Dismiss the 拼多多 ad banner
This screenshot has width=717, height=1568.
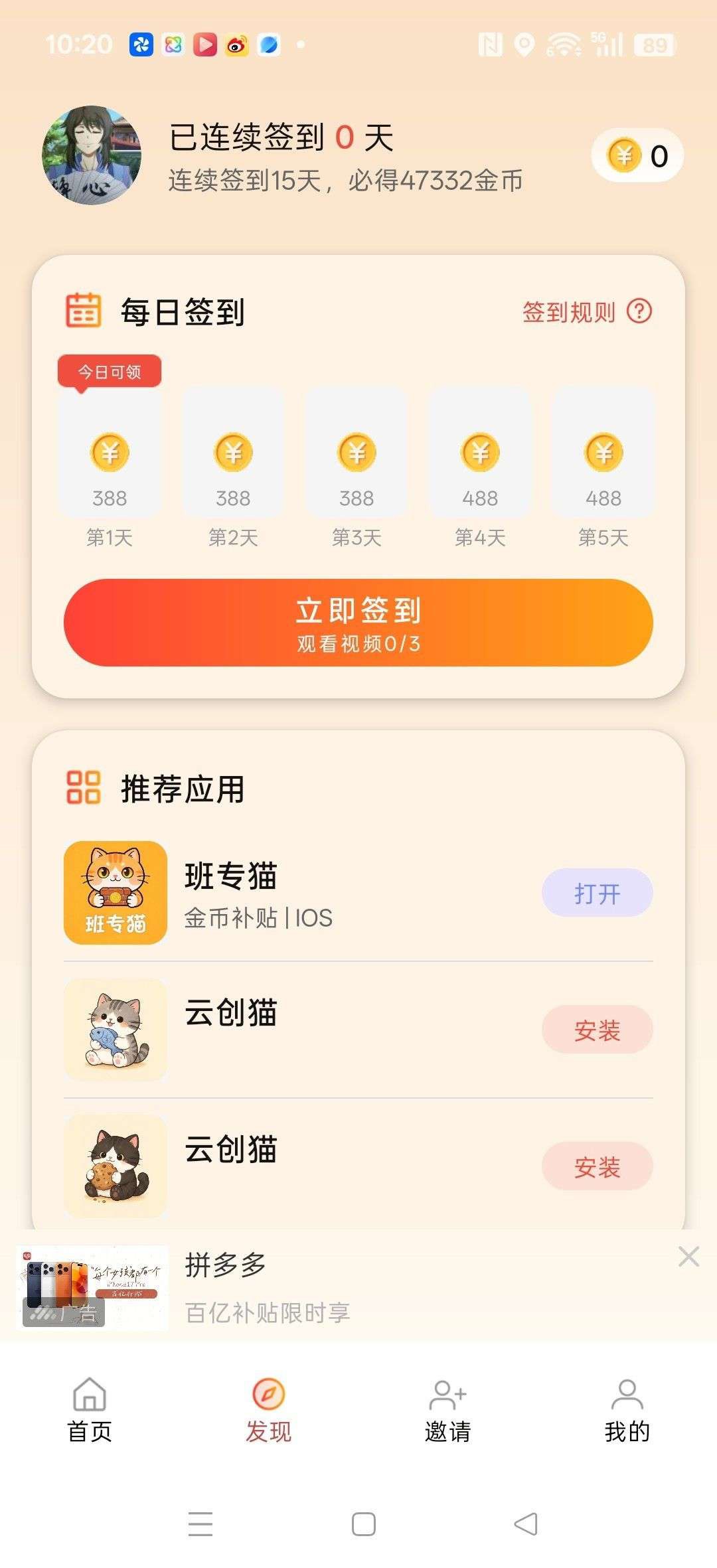point(688,1256)
